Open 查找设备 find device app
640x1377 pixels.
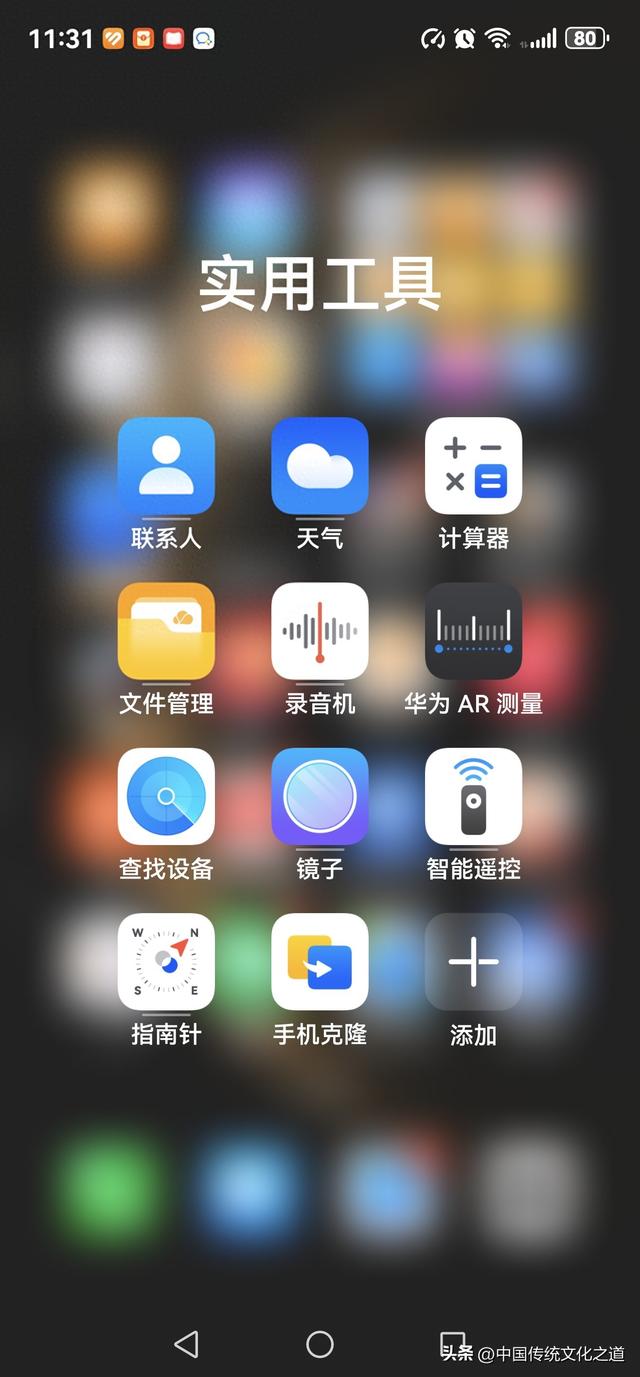pyautogui.click(x=166, y=796)
